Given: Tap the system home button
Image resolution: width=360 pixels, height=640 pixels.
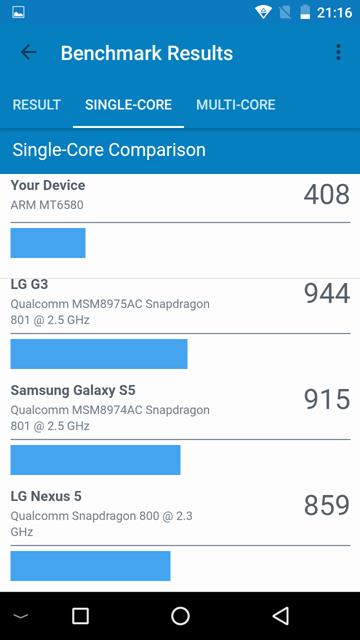Looking at the screenshot, I should coord(180,616).
